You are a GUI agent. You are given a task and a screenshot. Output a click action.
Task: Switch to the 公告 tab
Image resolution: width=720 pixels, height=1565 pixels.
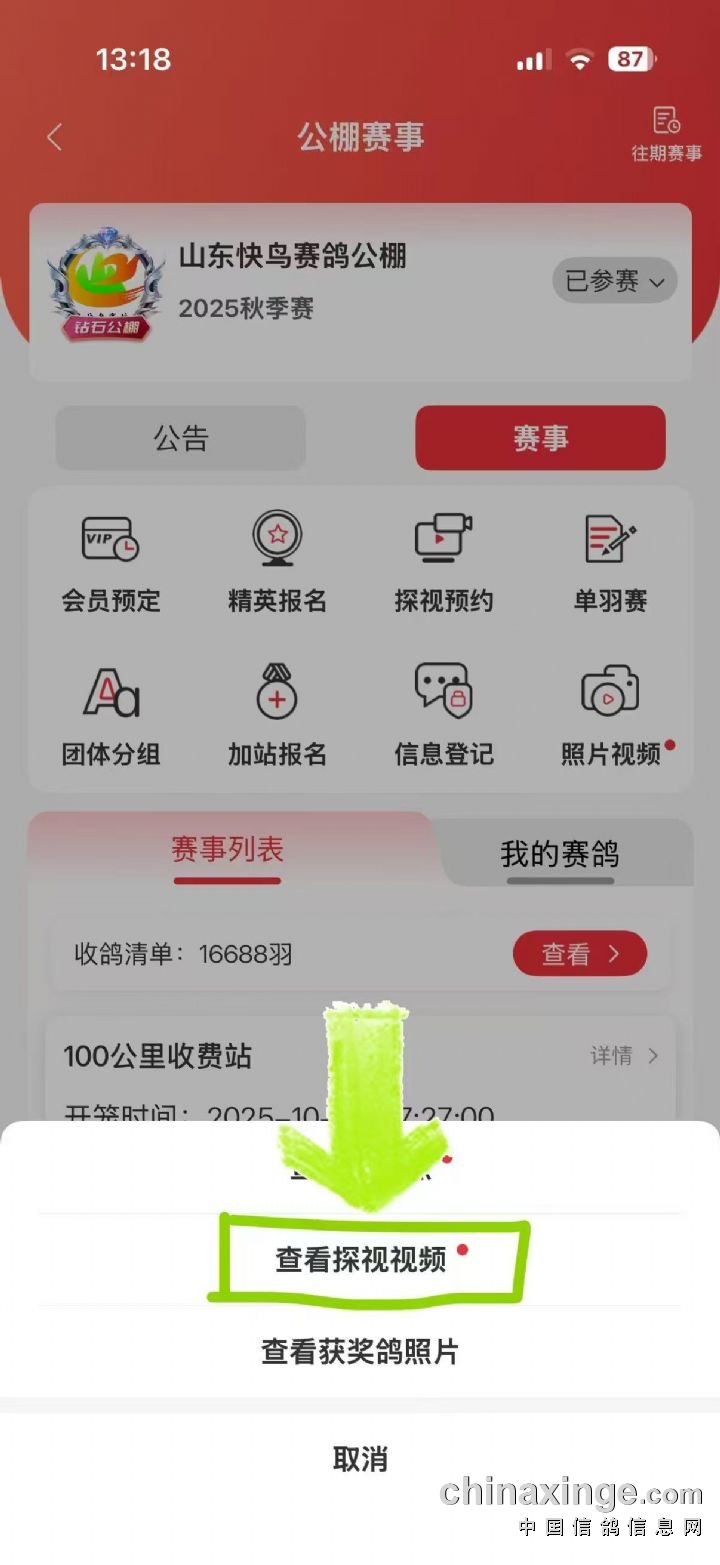180,438
